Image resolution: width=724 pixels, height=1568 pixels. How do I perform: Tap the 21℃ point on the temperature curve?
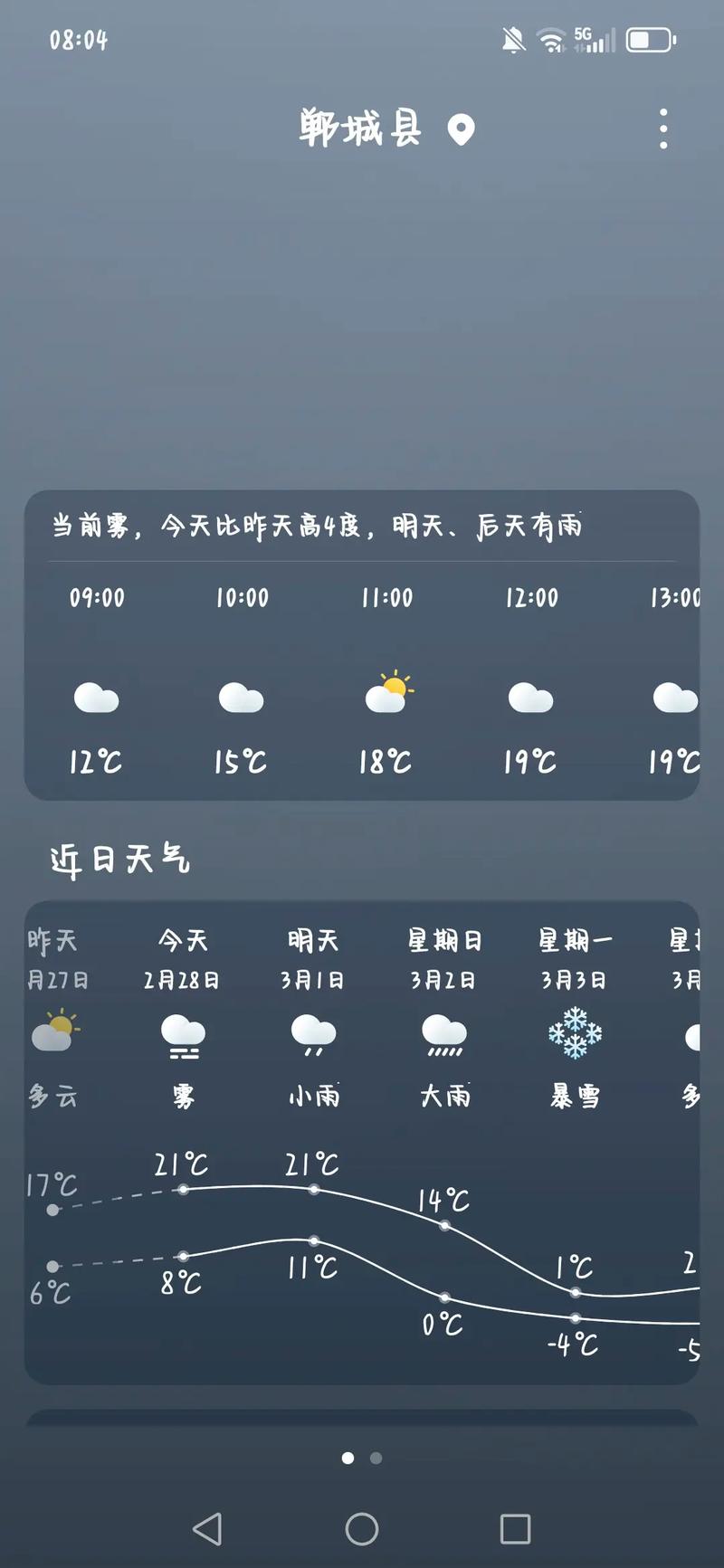click(185, 1187)
